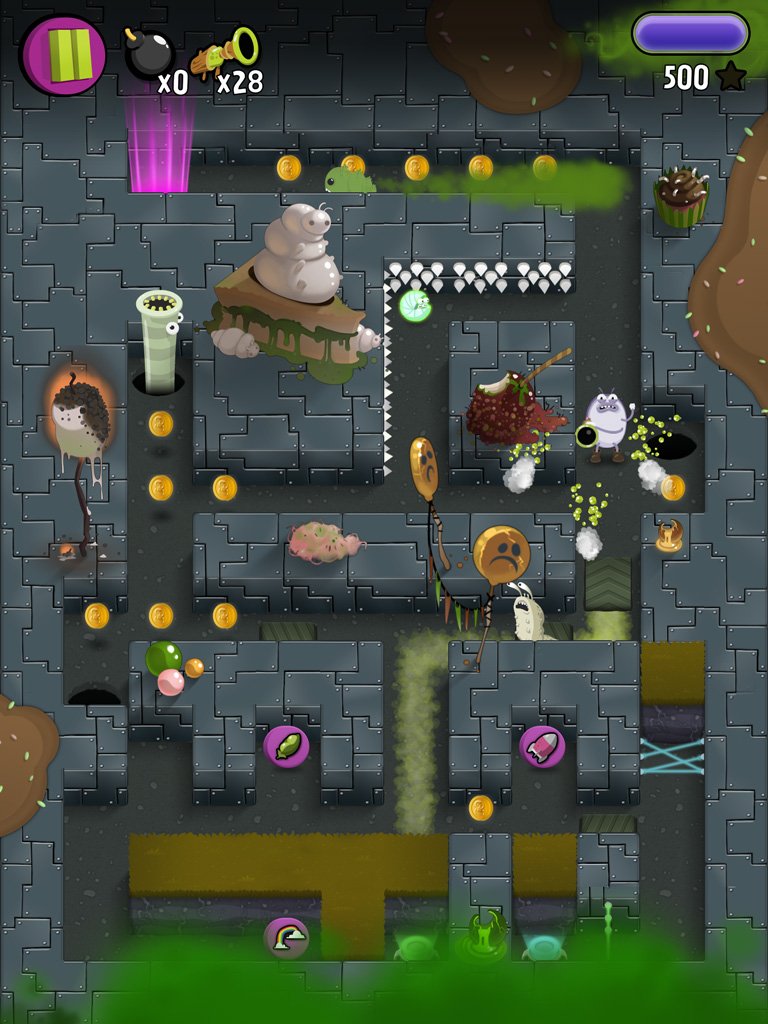
Task: Tap the pink magic portal beam
Action: click(x=158, y=140)
